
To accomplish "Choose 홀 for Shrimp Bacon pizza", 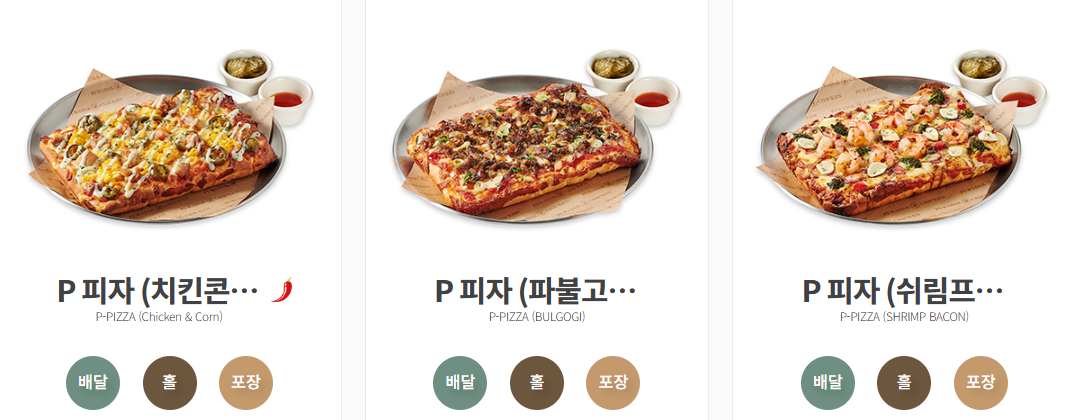I will pos(904,382).
